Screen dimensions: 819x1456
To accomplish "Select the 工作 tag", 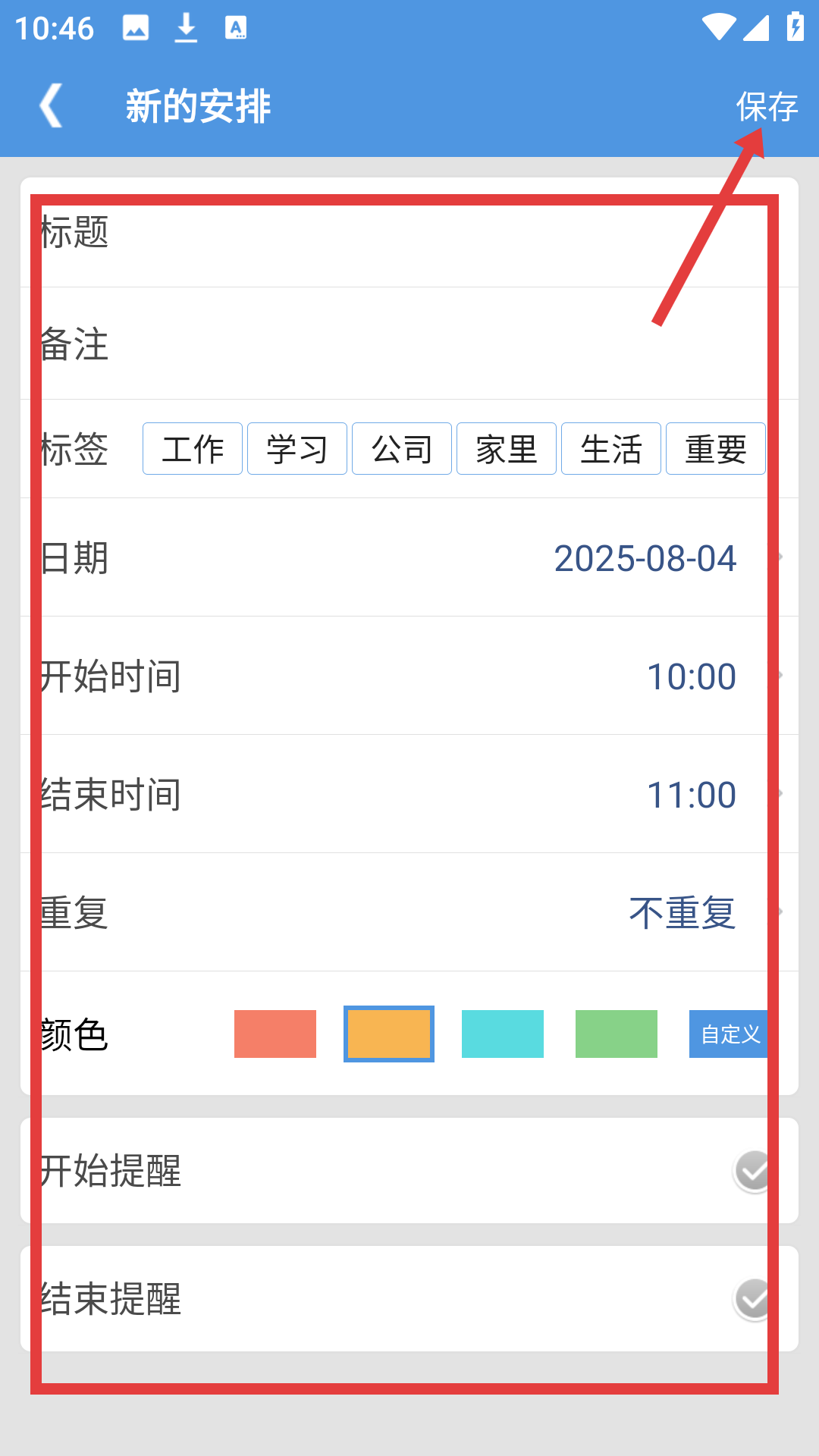I will click(x=193, y=449).
